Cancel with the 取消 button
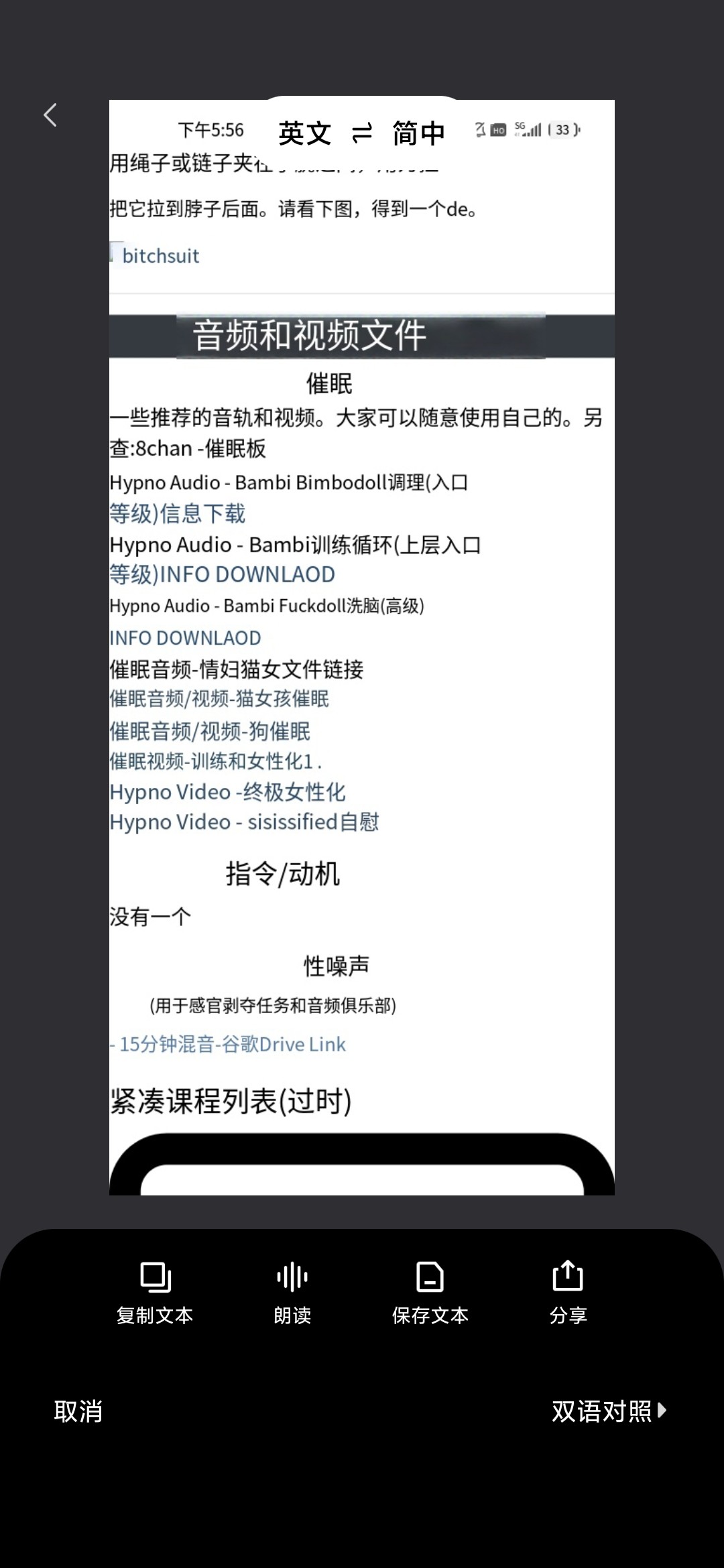Screen dimensions: 724x1568 click(78, 1411)
